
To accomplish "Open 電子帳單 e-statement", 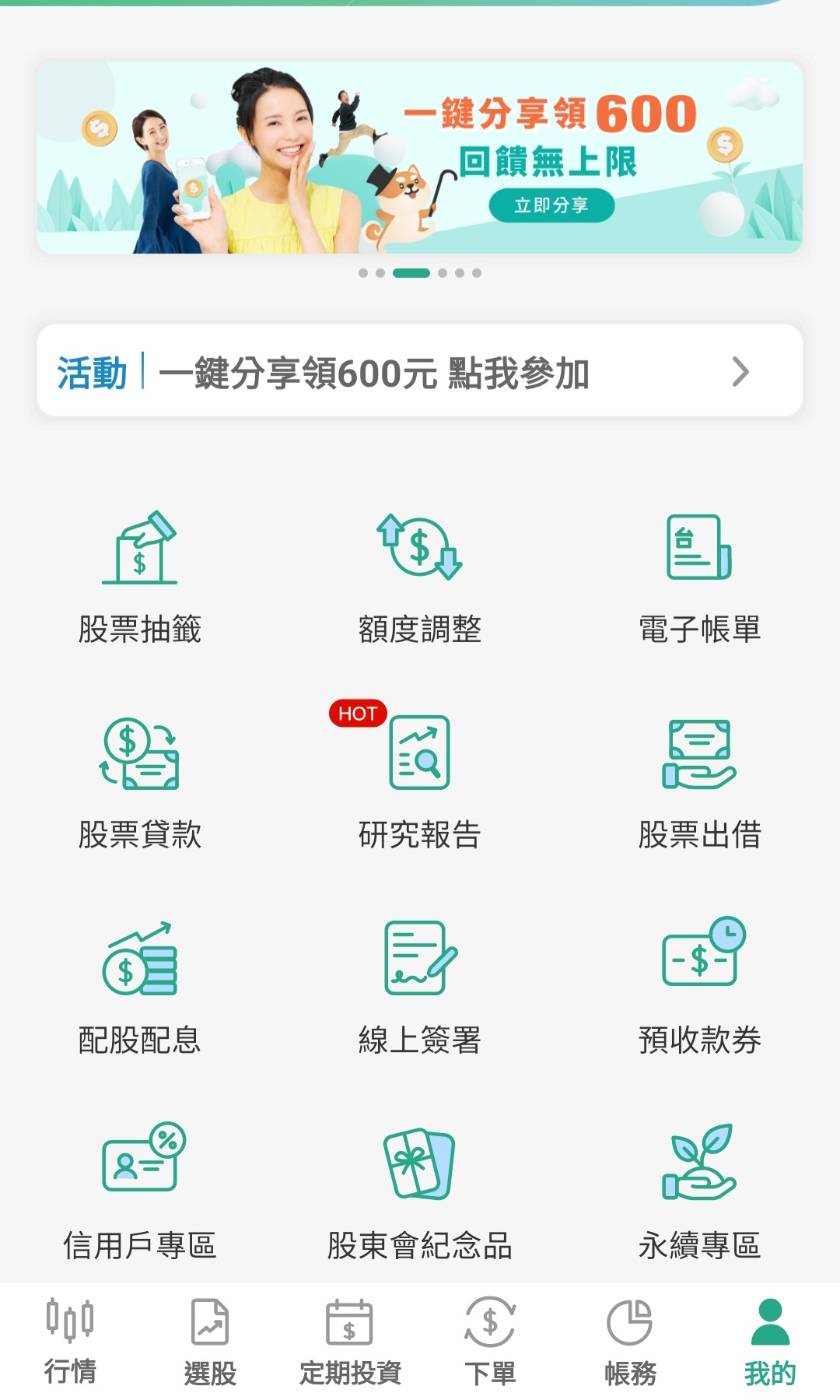I will coord(700,576).
